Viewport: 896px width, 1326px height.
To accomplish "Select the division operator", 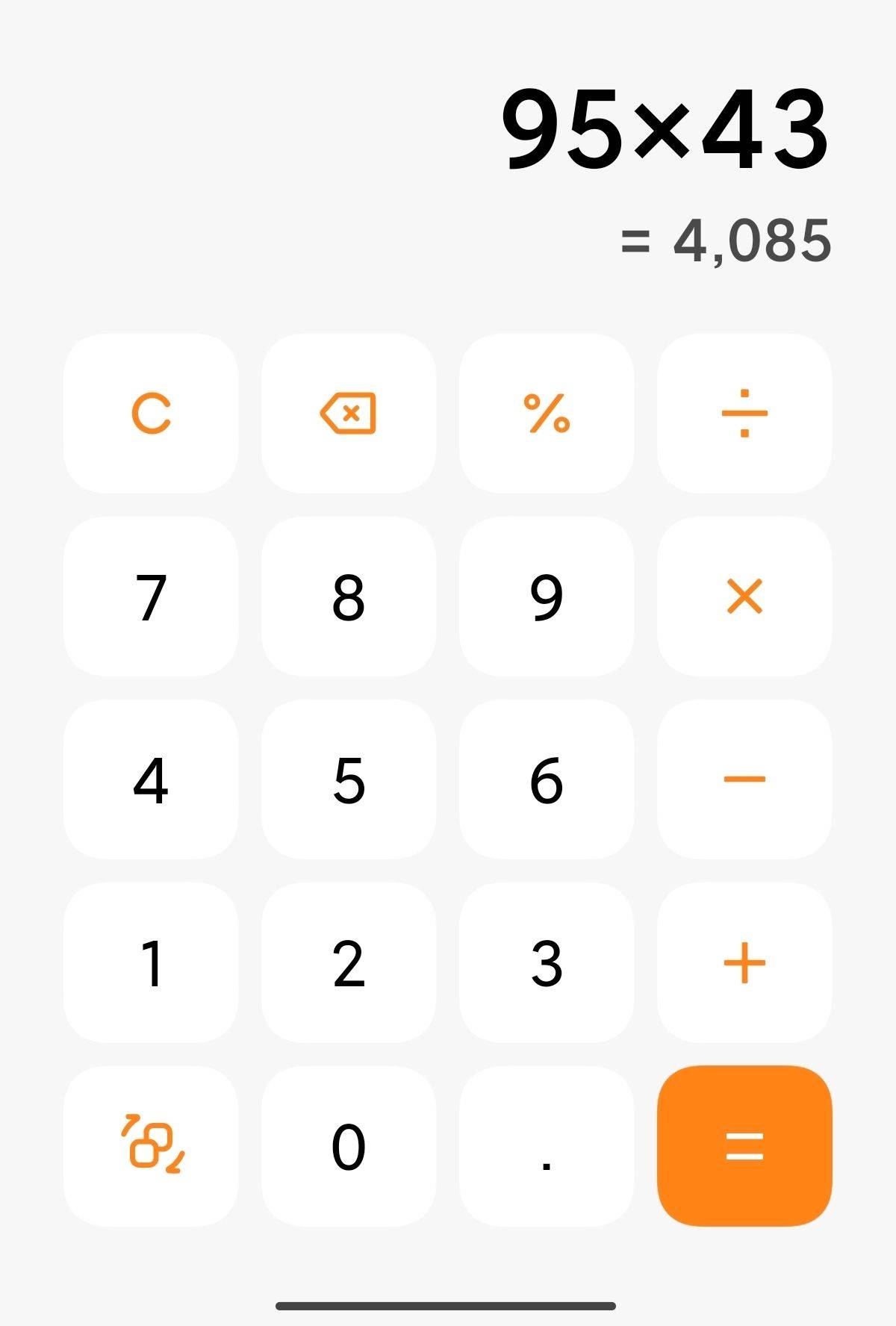I will (x=744, y=413).
